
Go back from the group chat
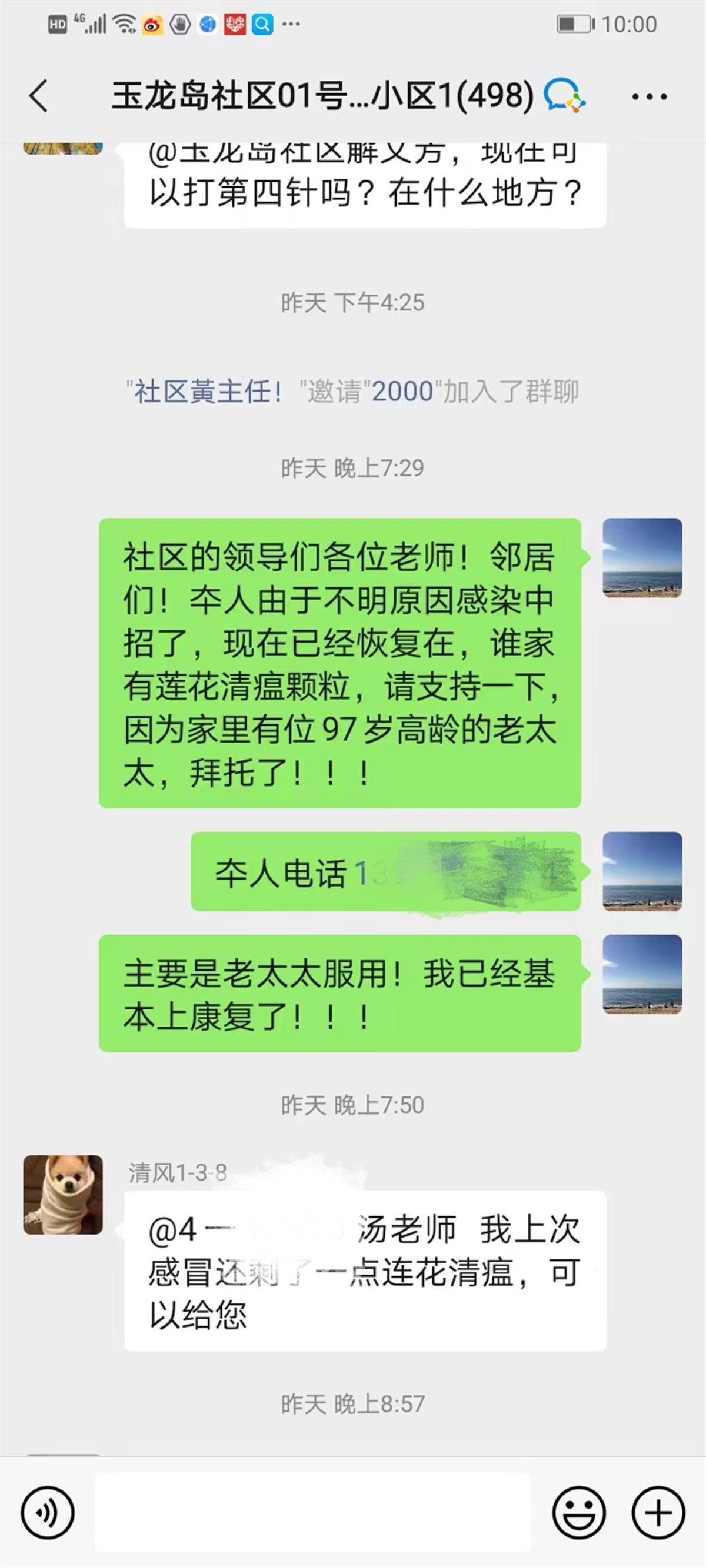(x=38, y=96)
